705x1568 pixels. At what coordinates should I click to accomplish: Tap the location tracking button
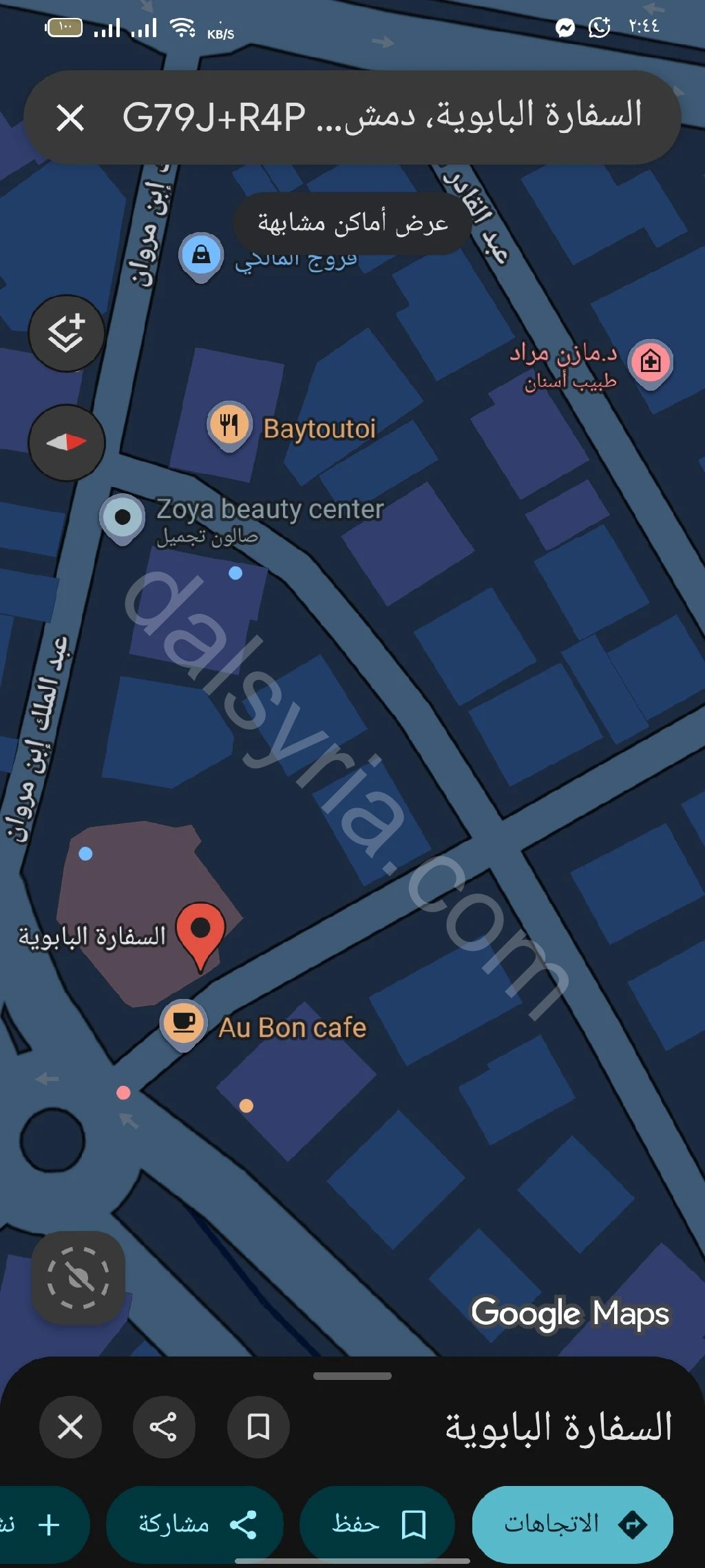click(78, 1278)
